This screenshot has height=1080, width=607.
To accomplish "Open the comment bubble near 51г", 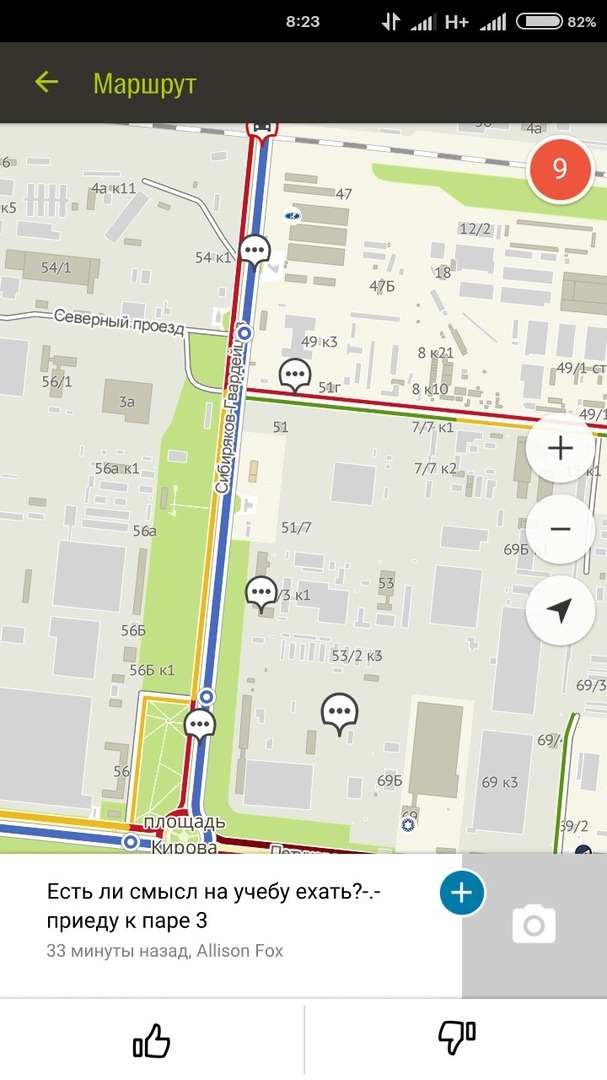I will tap(294, 374).
